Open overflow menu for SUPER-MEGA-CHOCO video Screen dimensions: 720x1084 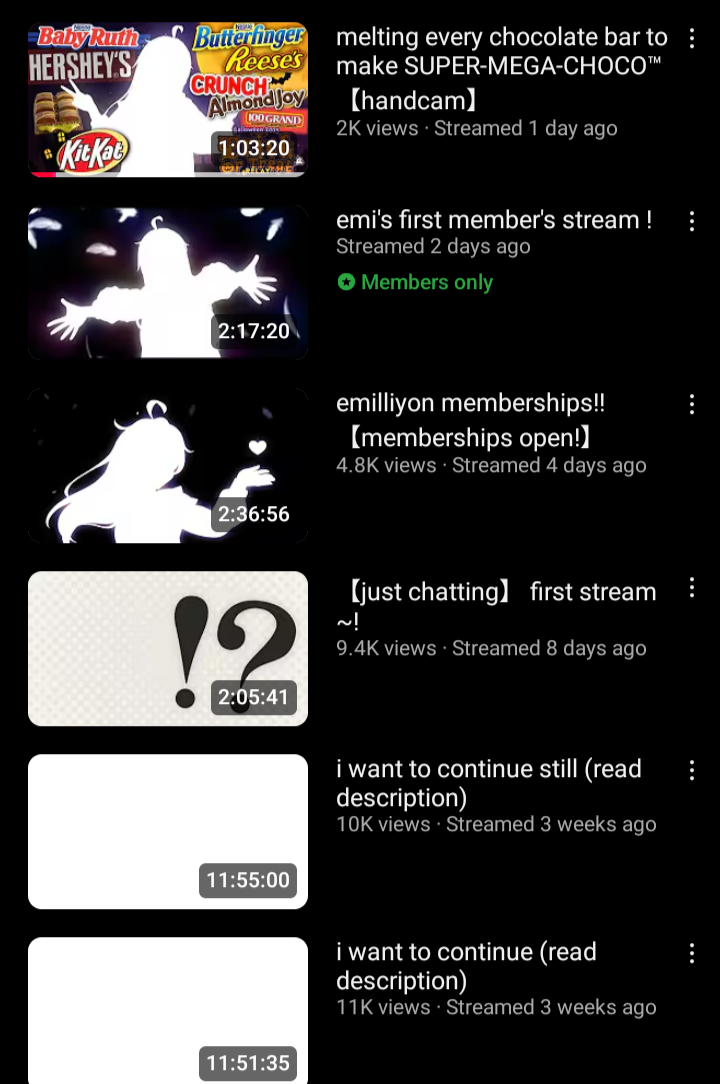tap(692, 39)
